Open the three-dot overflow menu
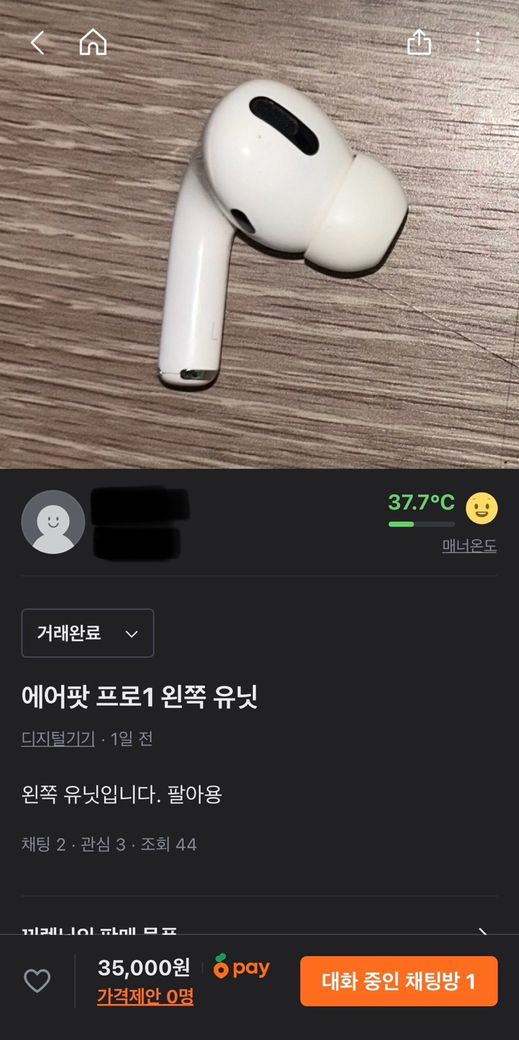 [x=478, y=42]
